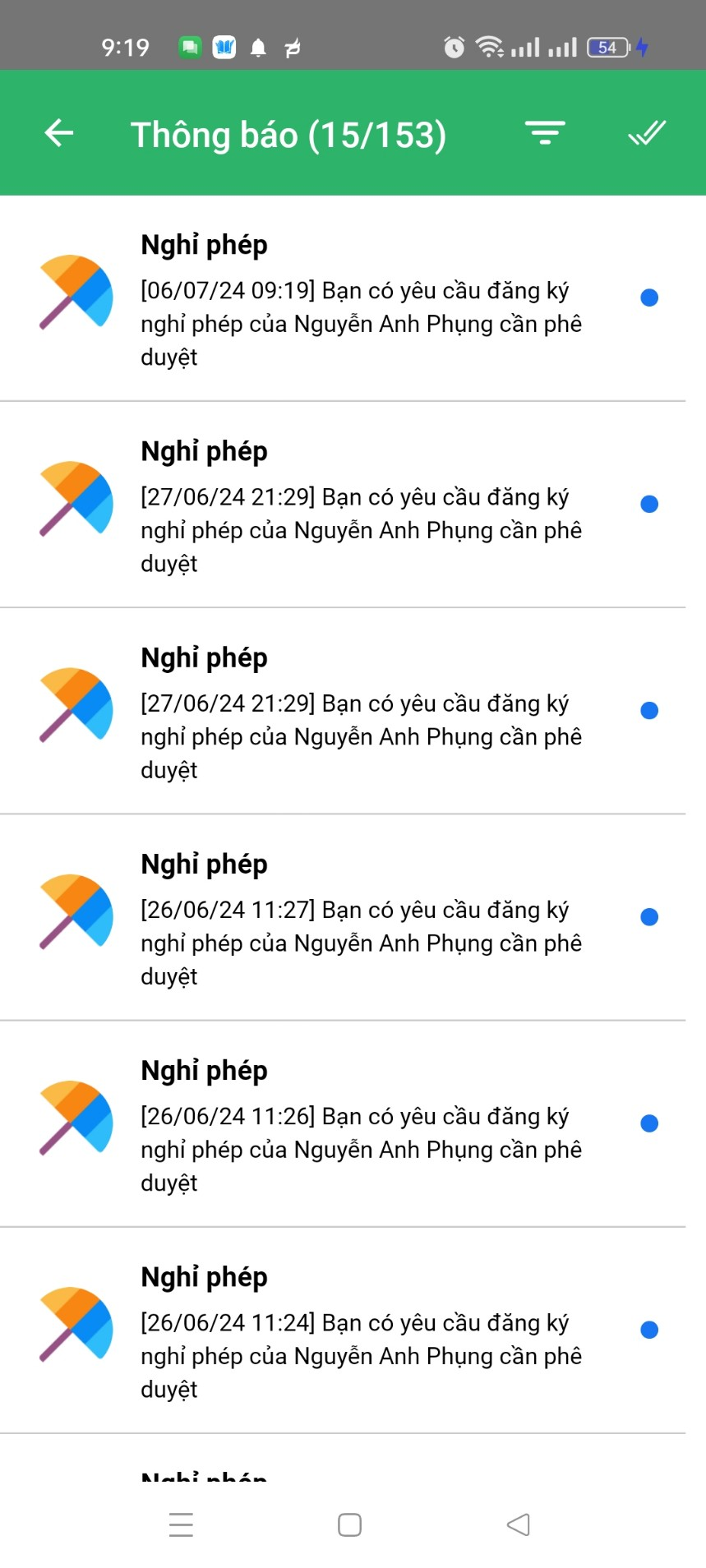The height and width of the screenshot is (1568, 706).
Task: Open the leave request from 26/06/24 11:26
Action: point(360,1126)
